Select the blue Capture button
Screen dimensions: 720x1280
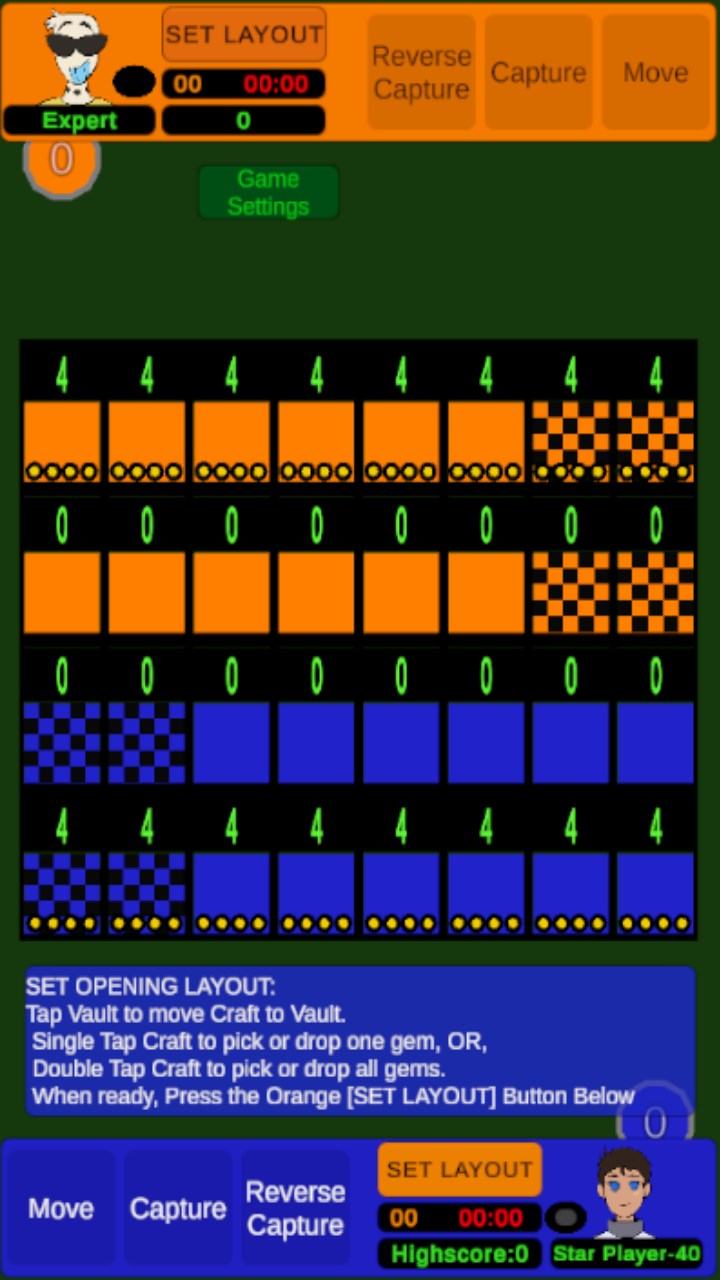click(178, 1208)
